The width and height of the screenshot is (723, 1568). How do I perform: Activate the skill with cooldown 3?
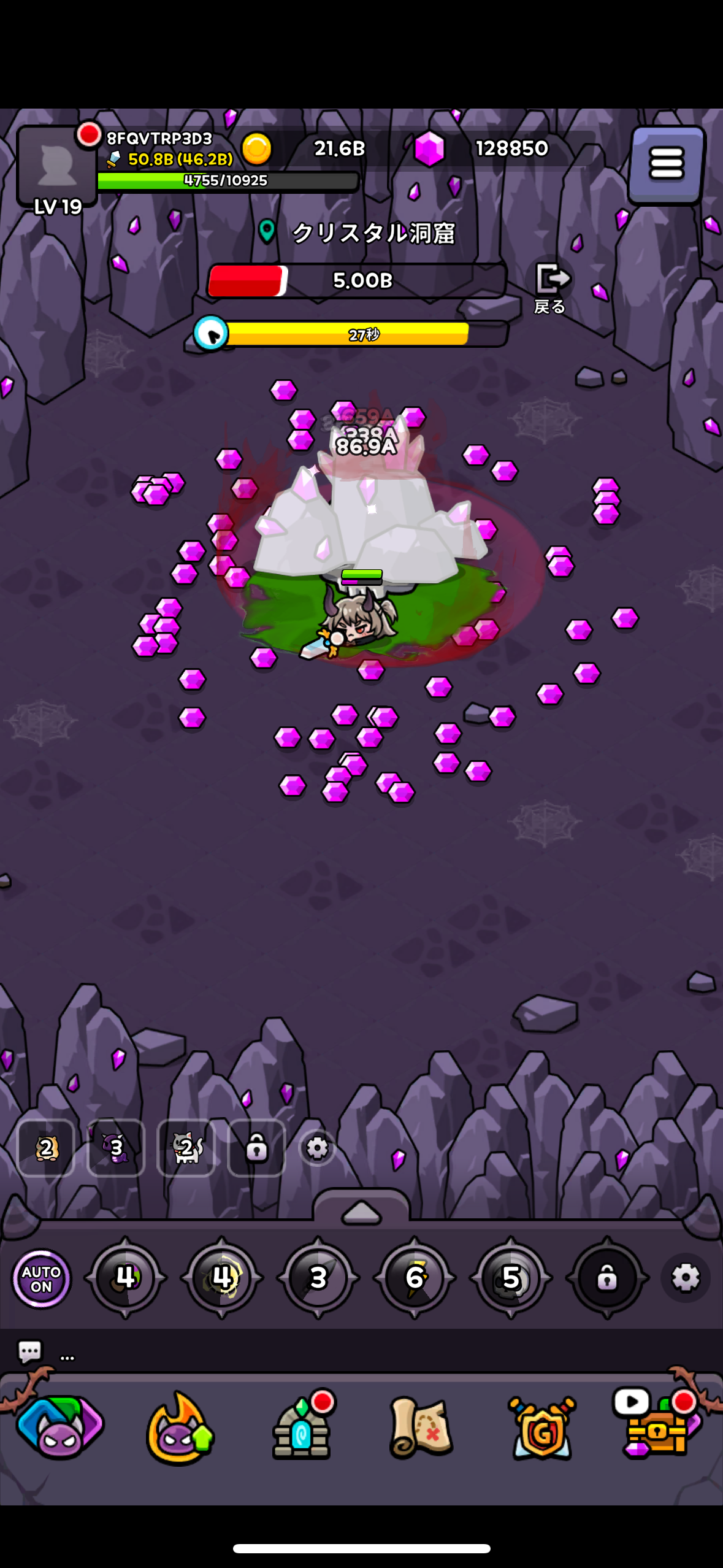click(x=318, y=1278)
